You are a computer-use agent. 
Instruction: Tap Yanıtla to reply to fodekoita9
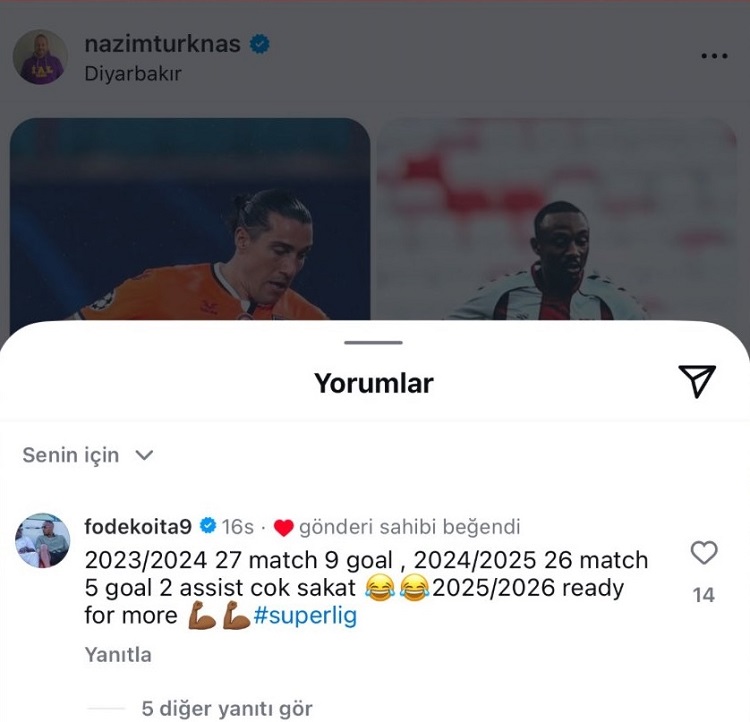pos(118,655)
